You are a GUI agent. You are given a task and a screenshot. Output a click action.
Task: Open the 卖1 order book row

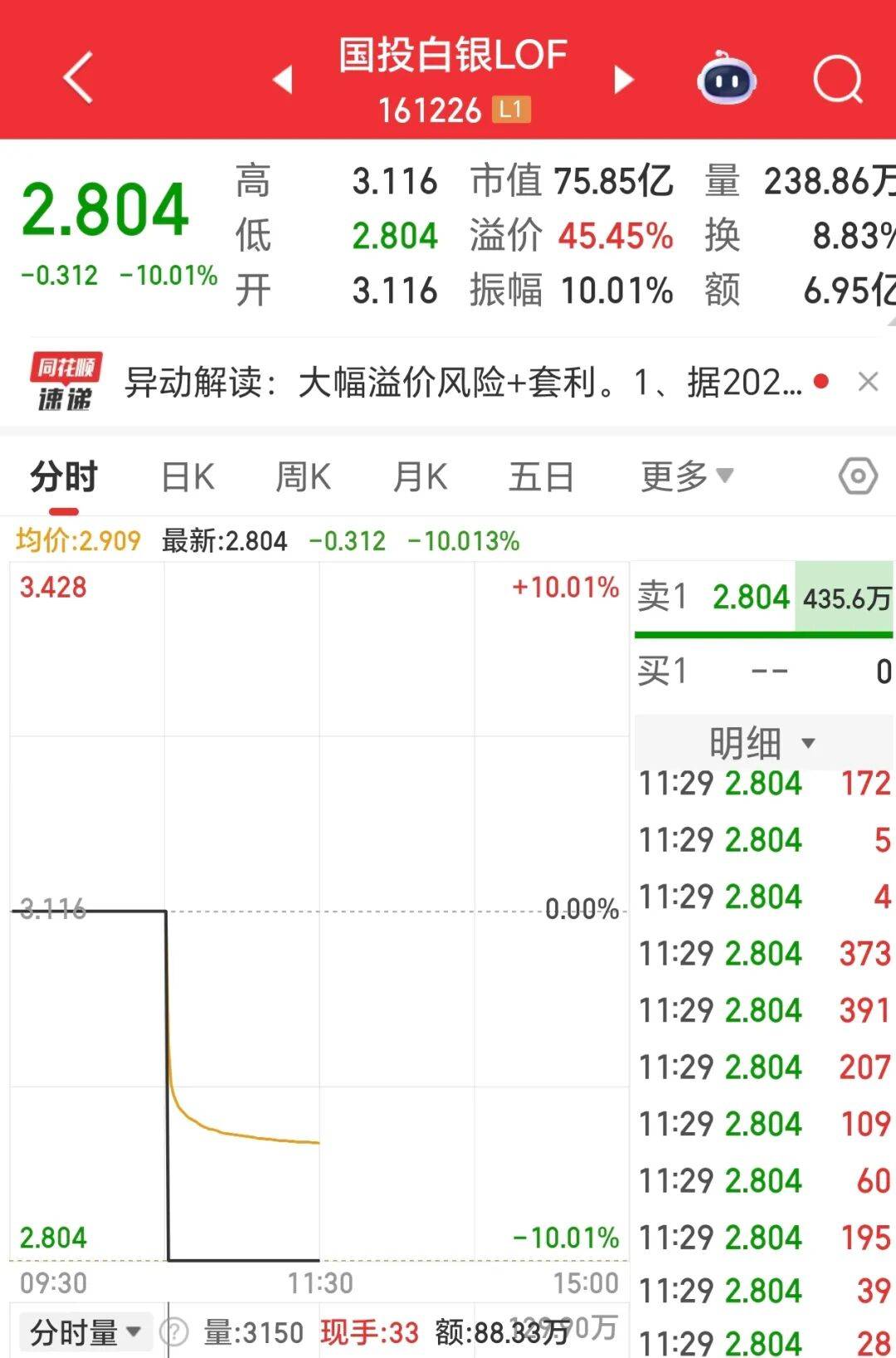762,598
